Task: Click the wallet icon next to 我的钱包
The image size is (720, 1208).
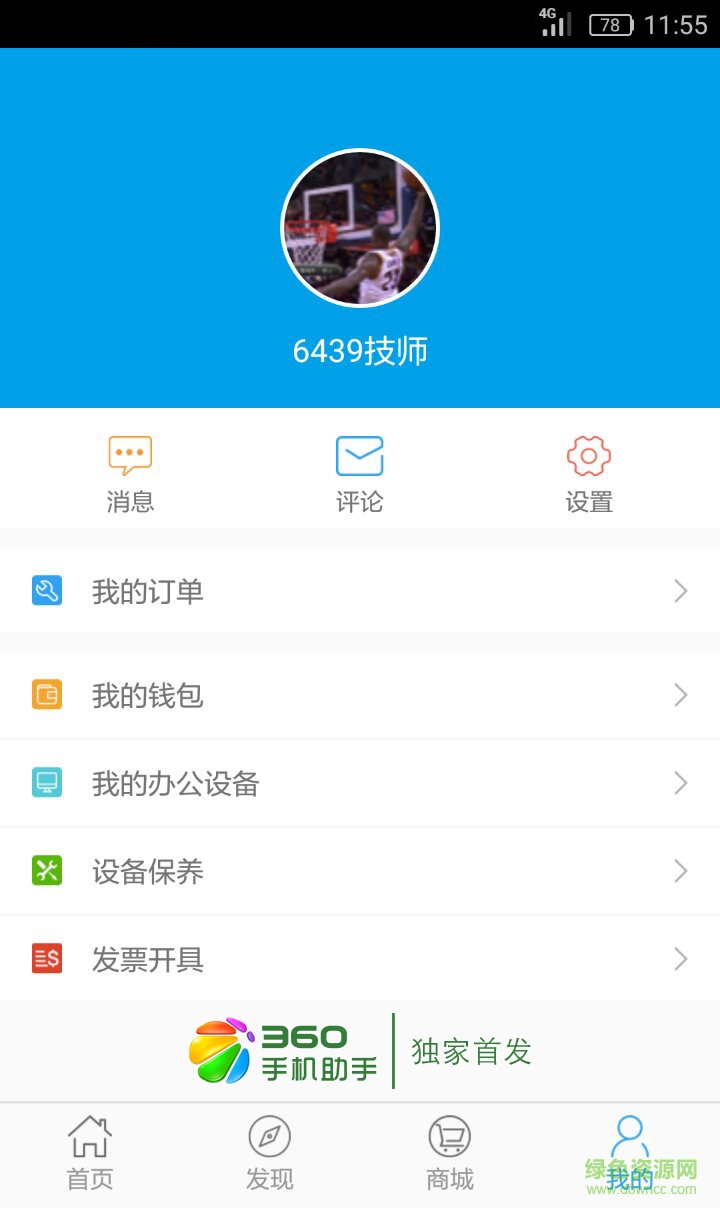Action: point(46,694)
